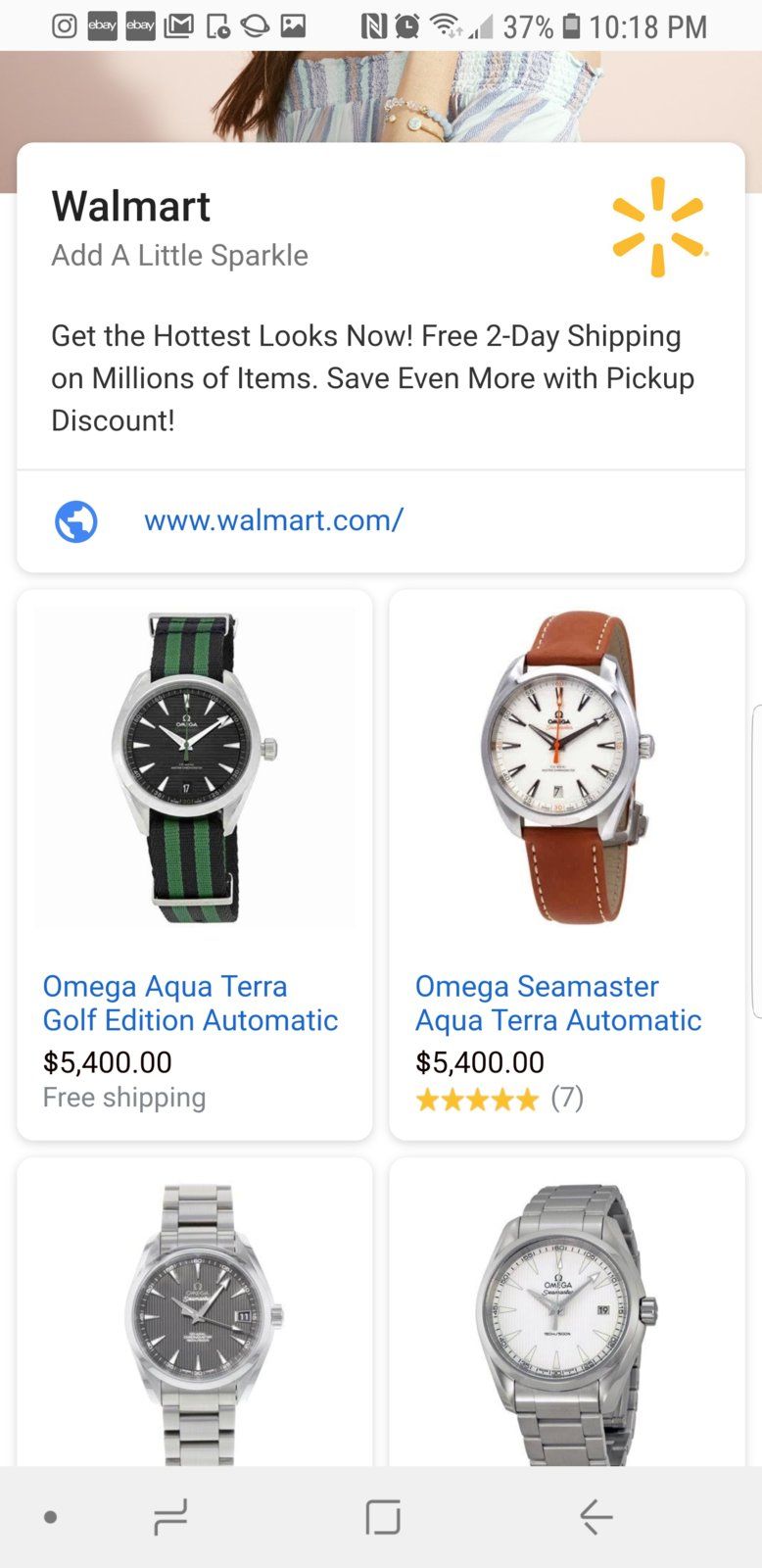Open the Omega Aqua Terra Golf Edition listing
The height and width of the screenshot is (1568, 762).
click(191, 1003)
